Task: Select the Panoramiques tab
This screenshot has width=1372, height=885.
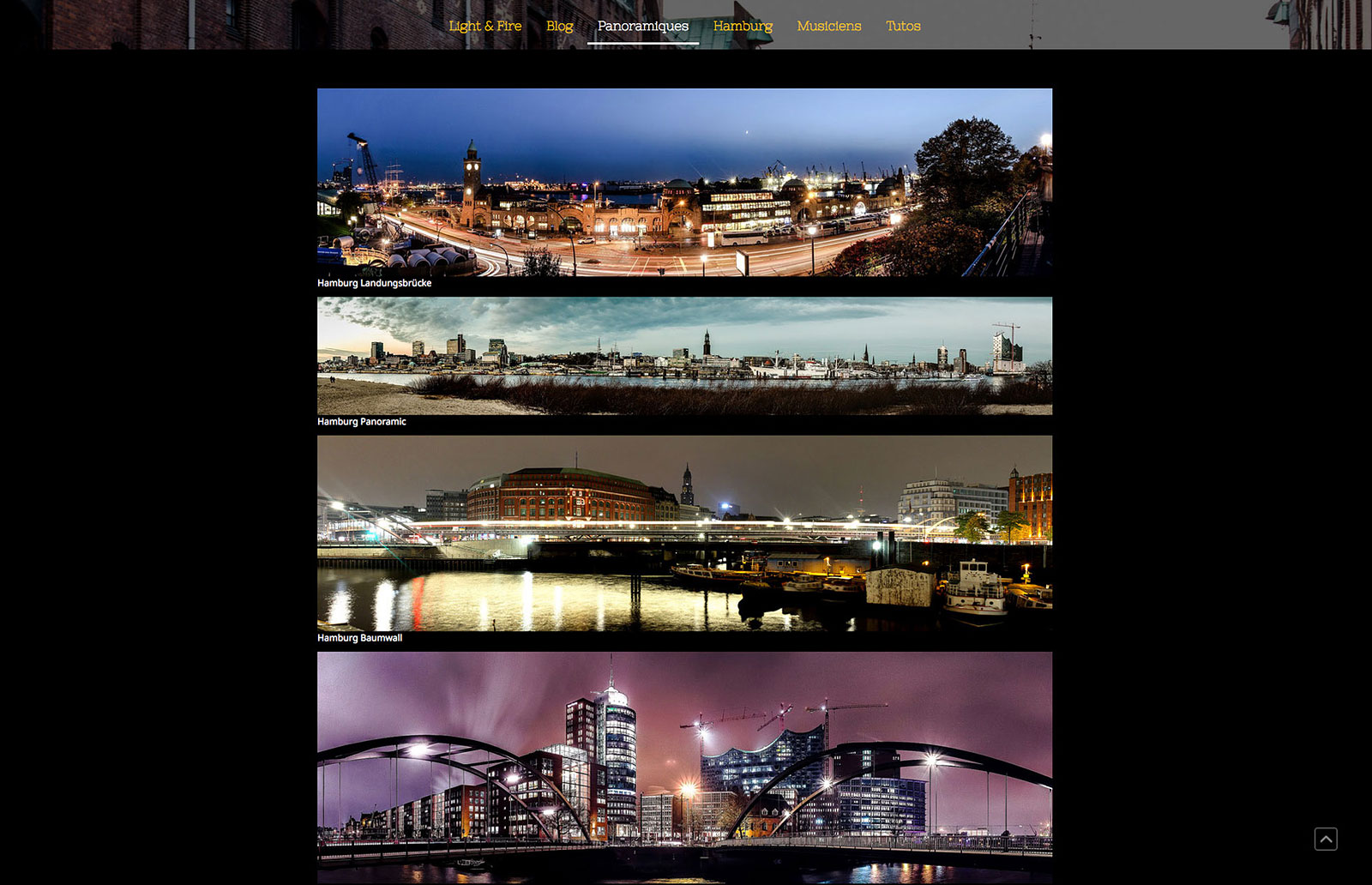Action: point(642,26)
